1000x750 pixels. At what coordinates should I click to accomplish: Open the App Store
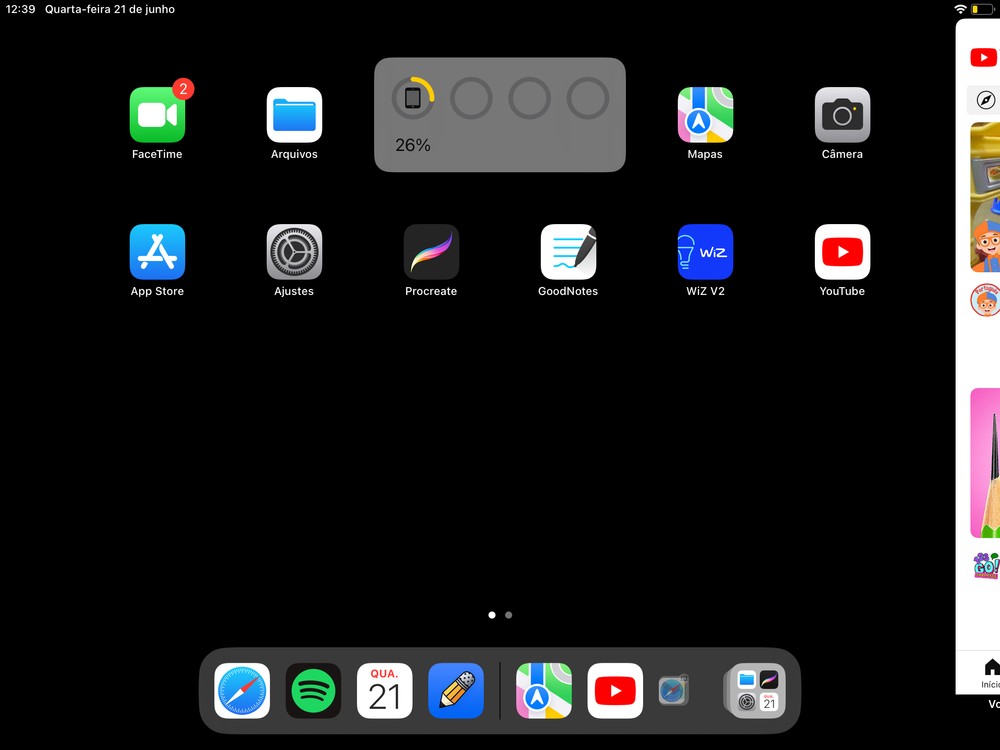(157, 252)
